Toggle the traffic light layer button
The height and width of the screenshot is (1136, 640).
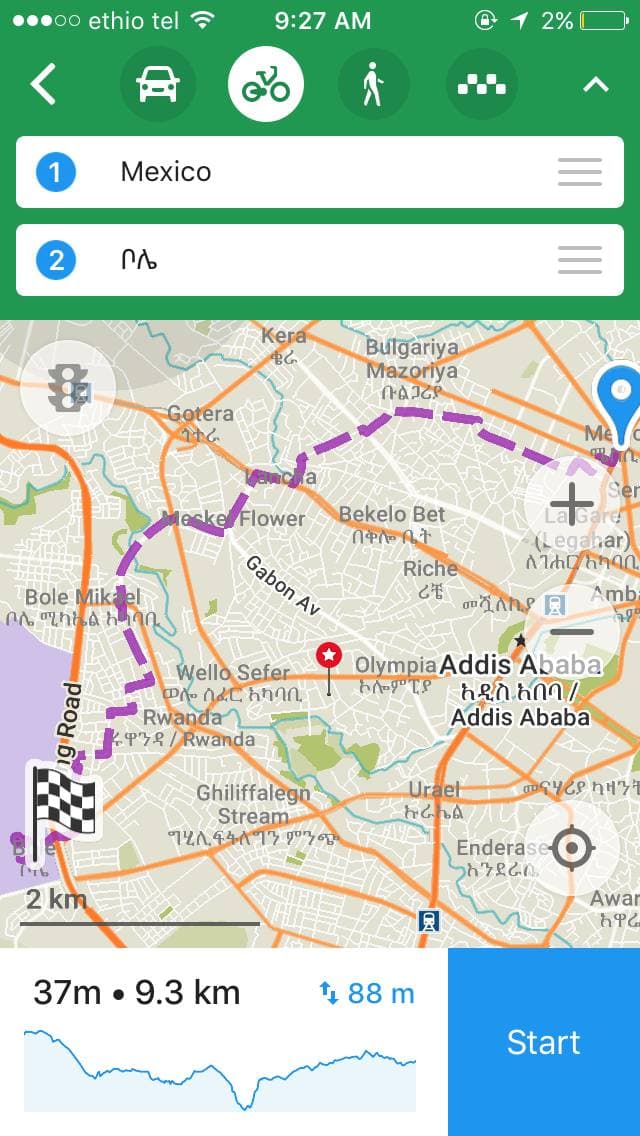(67, 387)
